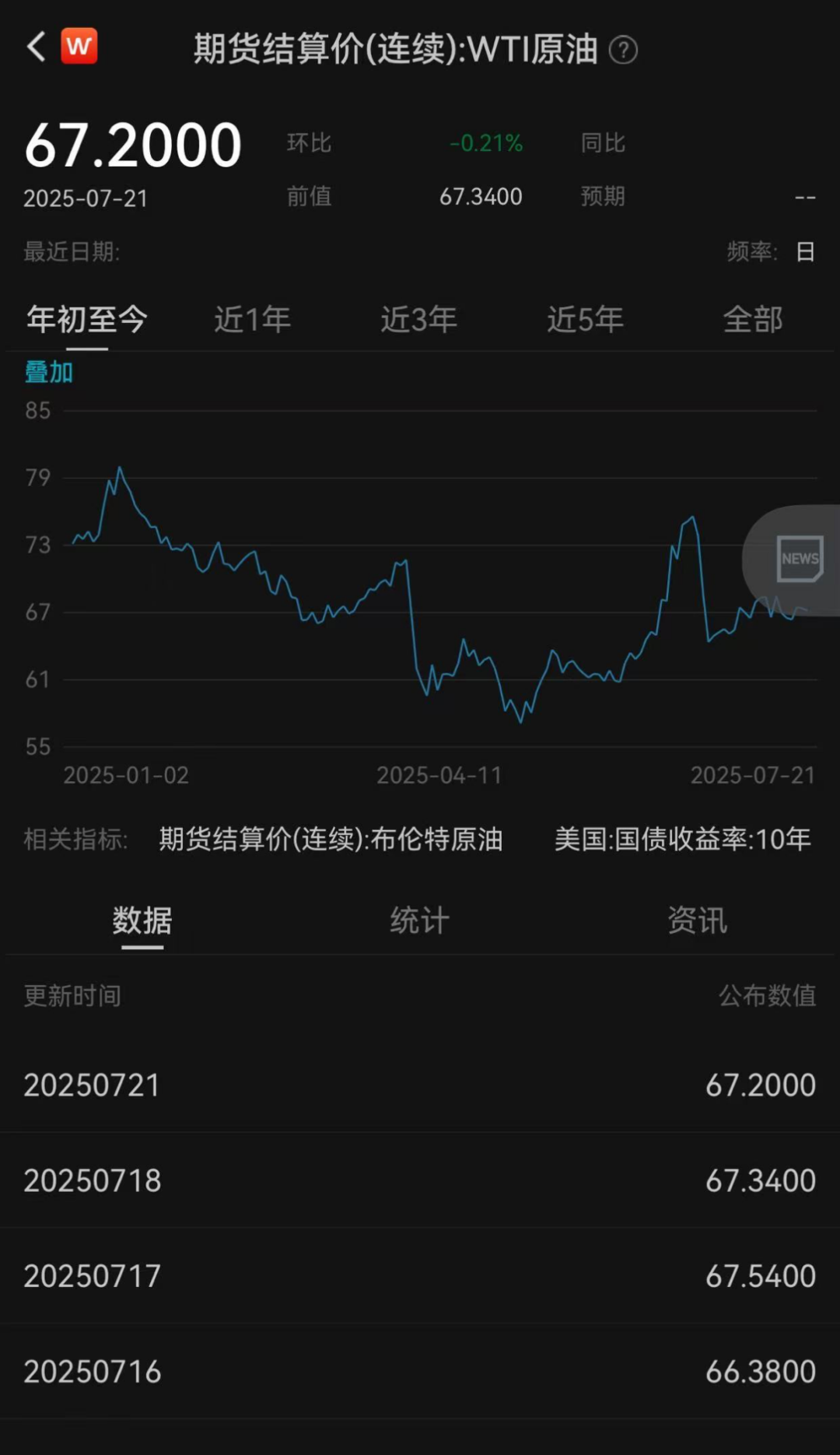Open 美国:国债收益率:10年 related indicator

tap(681, 840)
